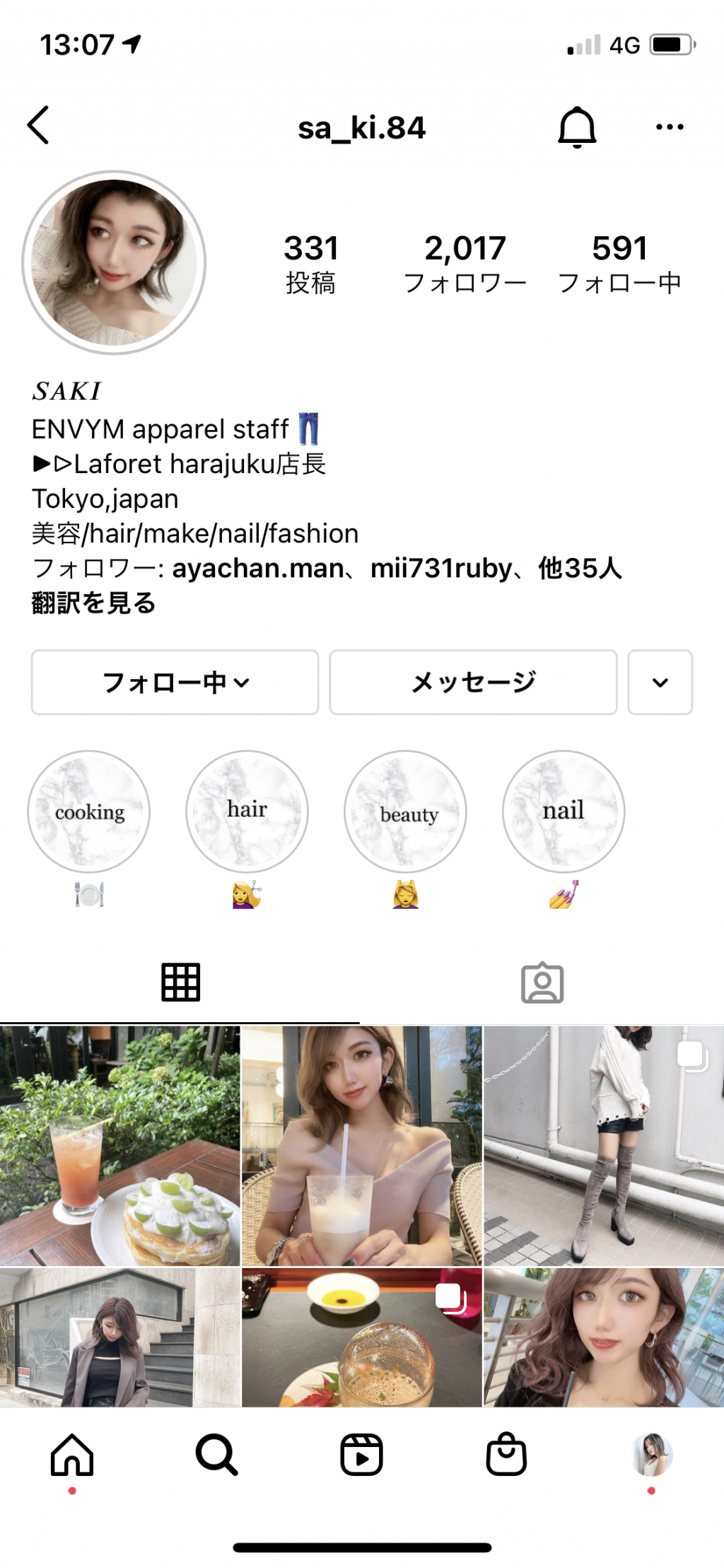This screenshot has width=724, height=1568.
Task: Open the notifications bell for sa_ki.84
Action: pyautogui.click(x=577, y=127)
